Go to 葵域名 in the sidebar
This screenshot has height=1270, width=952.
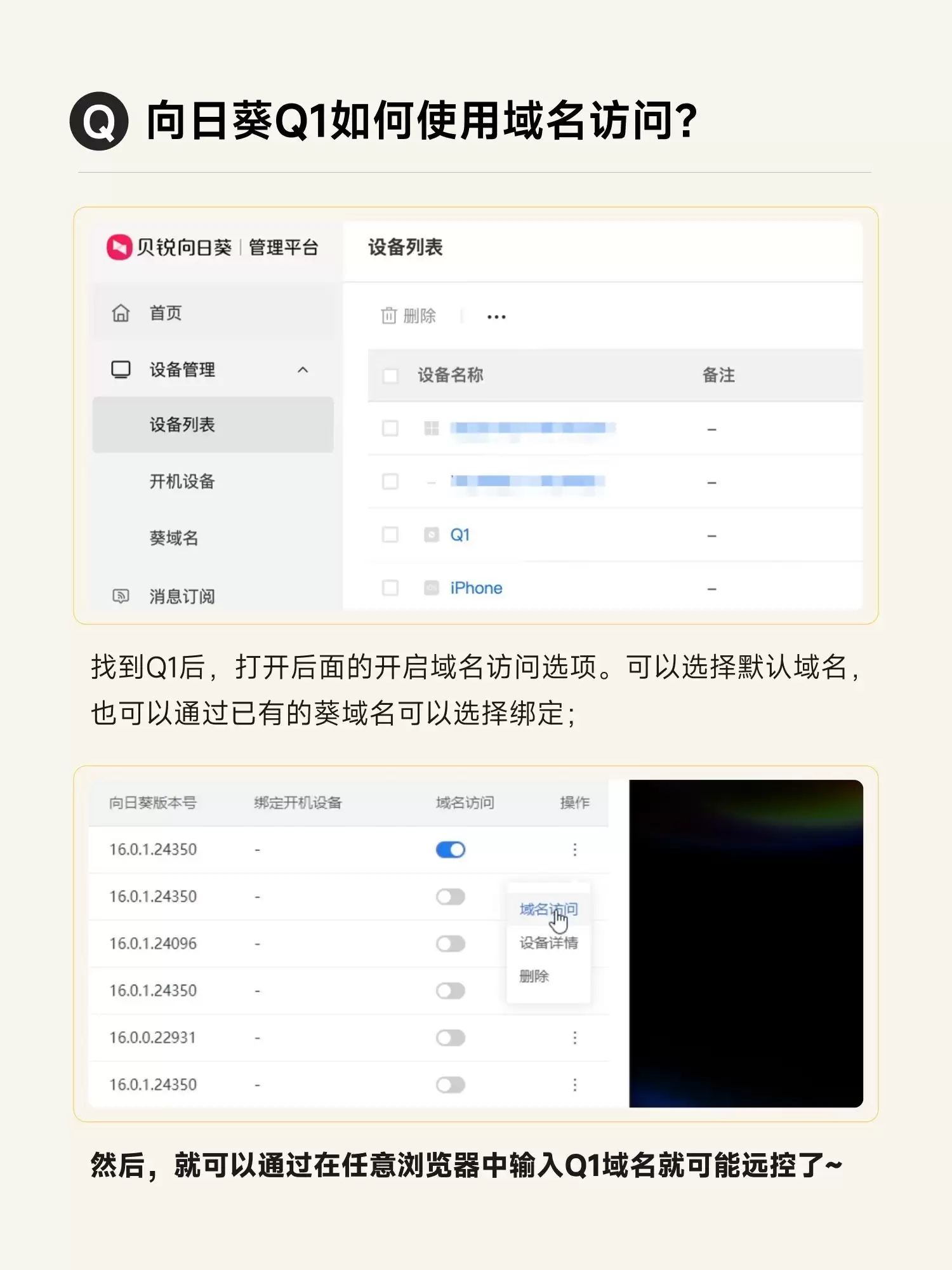173,538
